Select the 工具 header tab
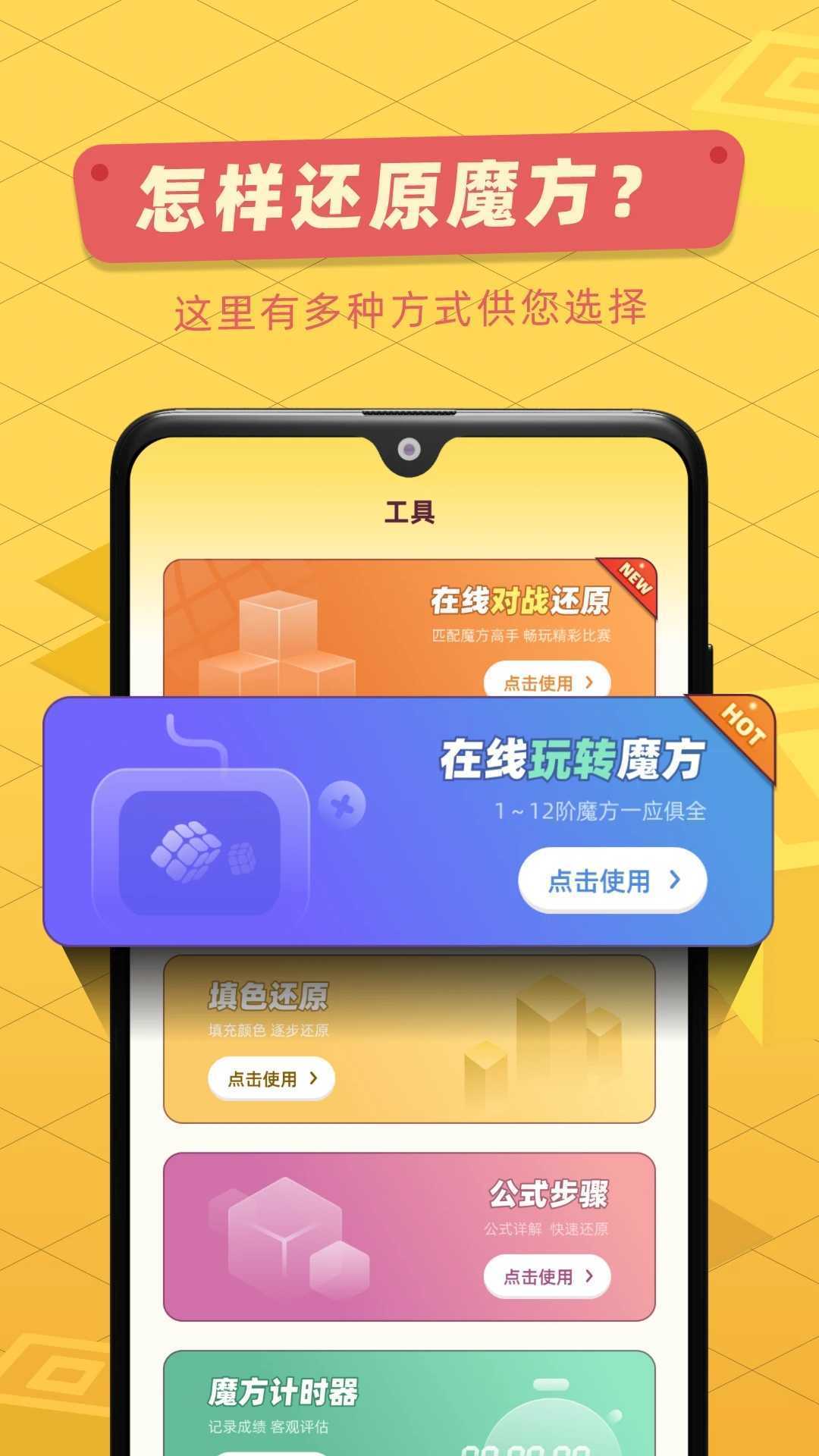 (x=409, y=510)
